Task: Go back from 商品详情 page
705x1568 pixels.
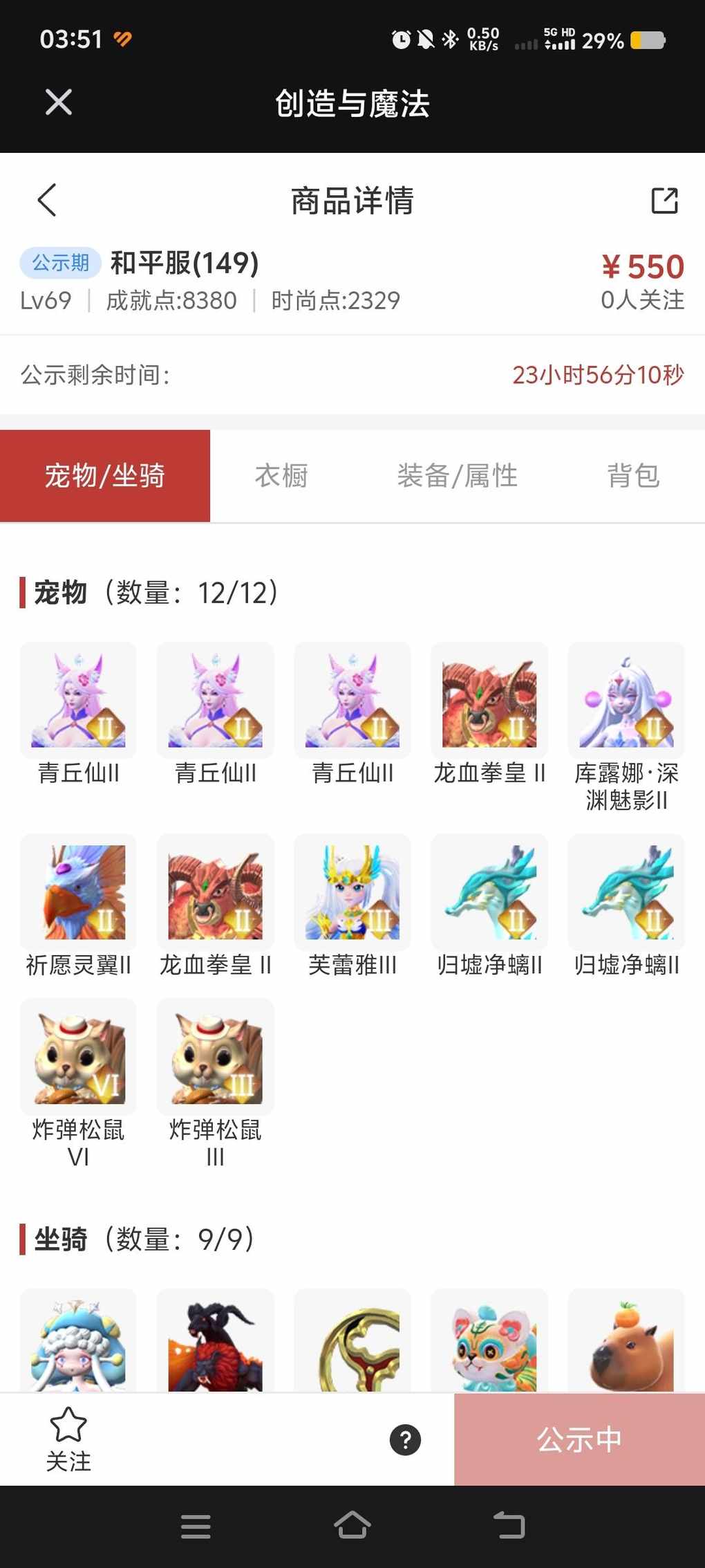Action: 47,201
